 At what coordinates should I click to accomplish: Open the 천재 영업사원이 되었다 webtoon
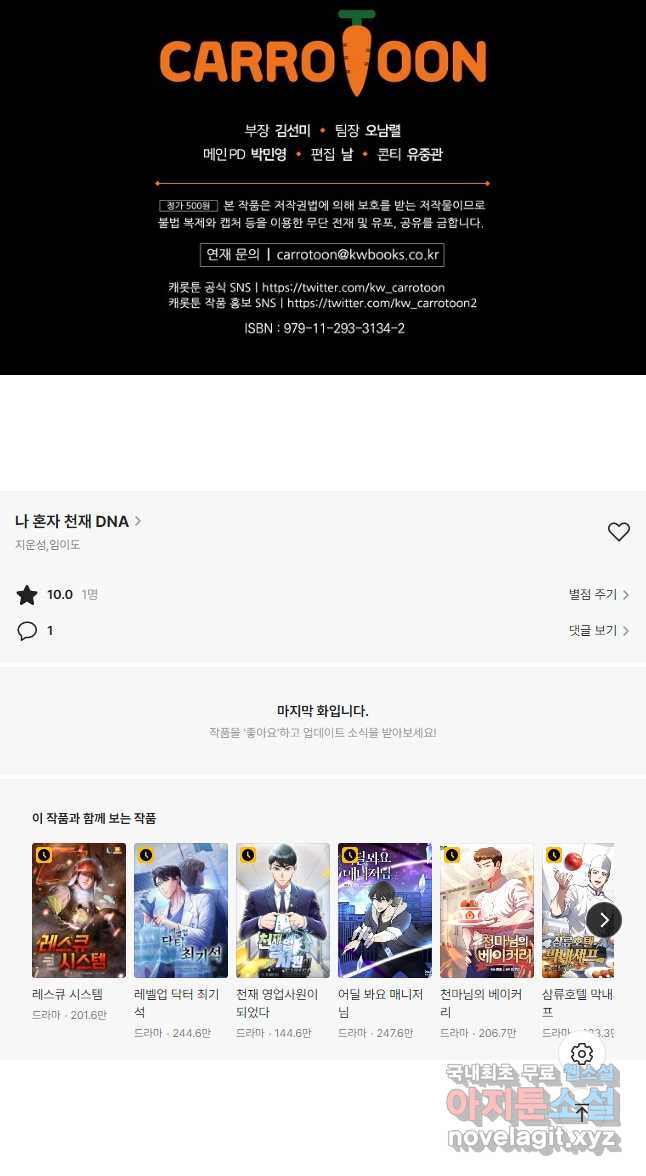(x=283, y=910)
